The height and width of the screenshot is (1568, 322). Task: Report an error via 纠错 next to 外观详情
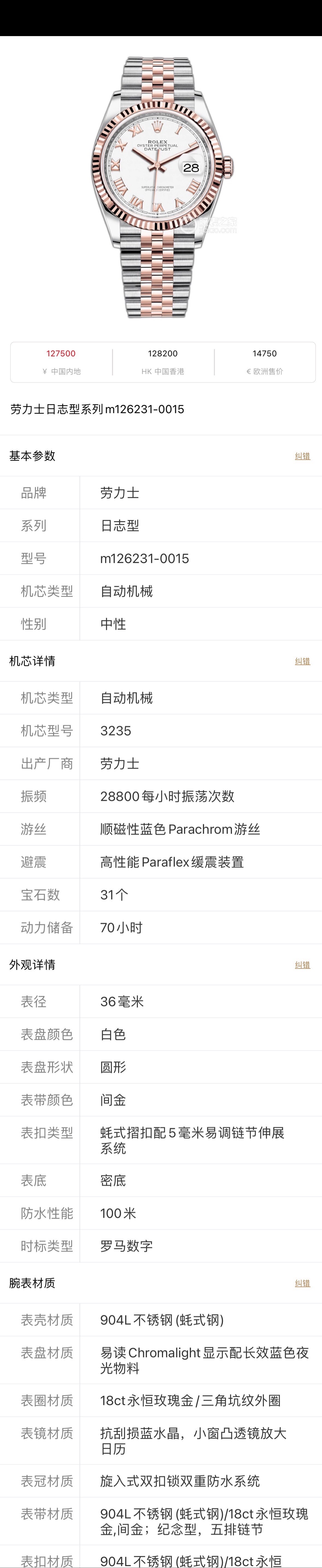pyautogui.click(x=302, y=965)
